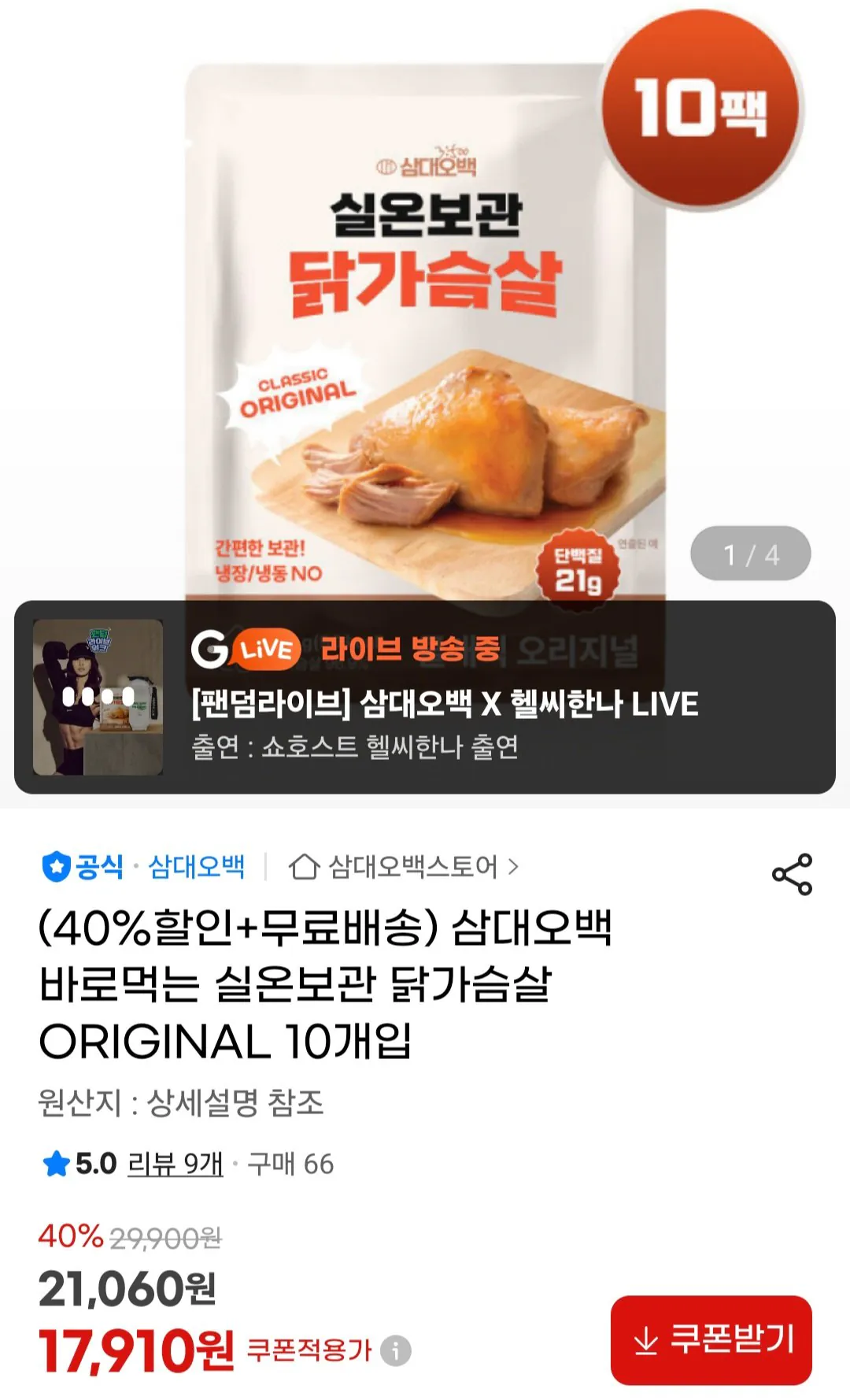View the 리뷰 9개 reviews
Screen dimensions: 850x1400
click(176, 1164)
